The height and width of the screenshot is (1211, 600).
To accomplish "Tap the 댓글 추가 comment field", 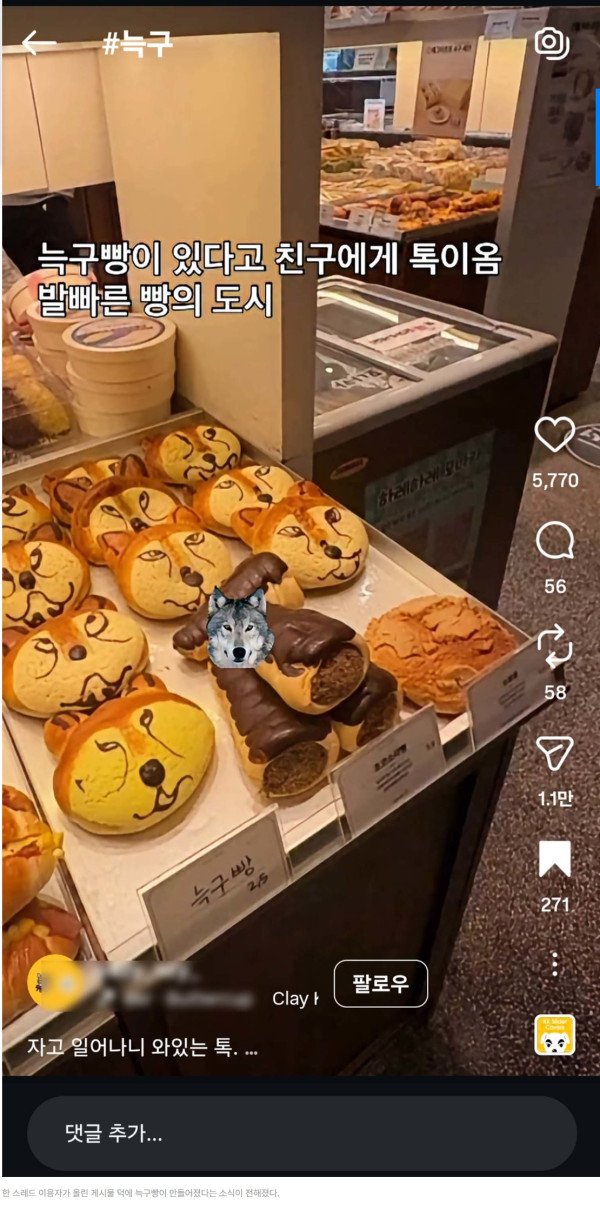I will [300, 1133].
